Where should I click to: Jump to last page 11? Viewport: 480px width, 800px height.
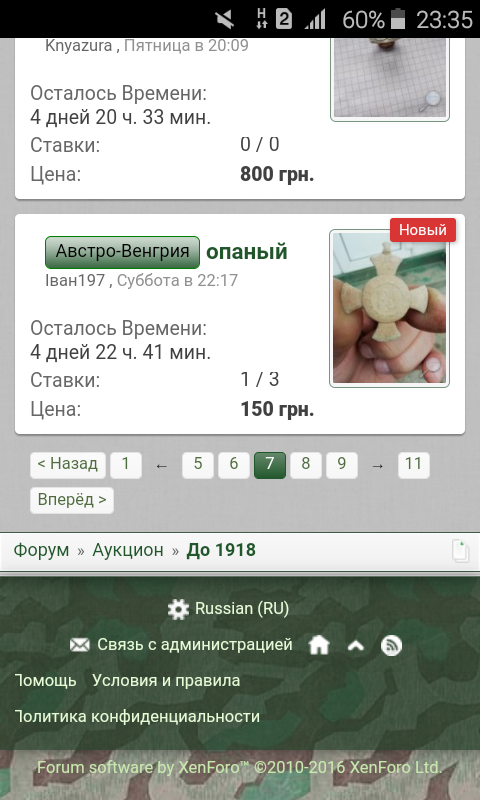click(x=414, y=465)
